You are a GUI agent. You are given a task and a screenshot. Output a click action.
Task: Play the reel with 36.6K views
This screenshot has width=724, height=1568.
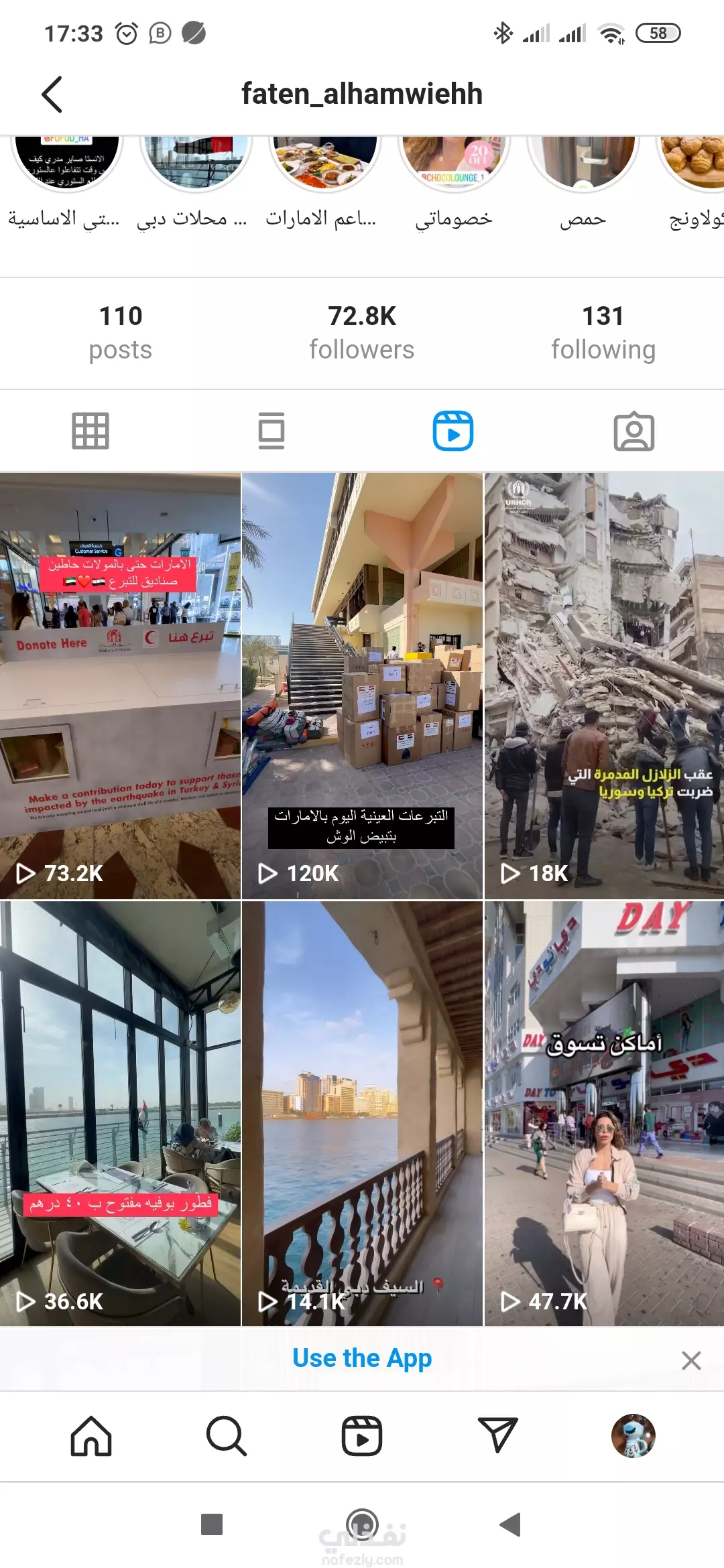click(x=120, y=1114)
